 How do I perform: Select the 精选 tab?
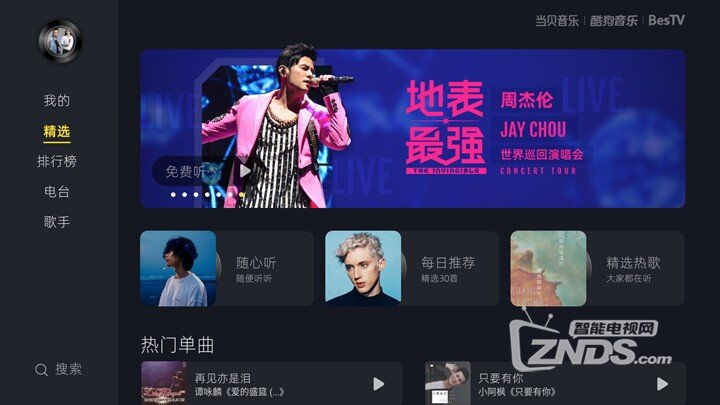coord(56,131)
